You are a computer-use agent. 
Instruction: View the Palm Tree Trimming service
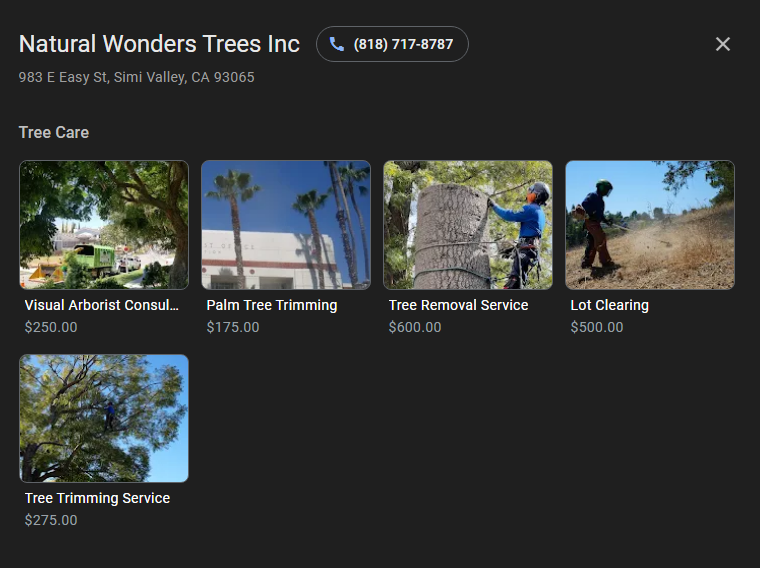[x=286, y=225]
